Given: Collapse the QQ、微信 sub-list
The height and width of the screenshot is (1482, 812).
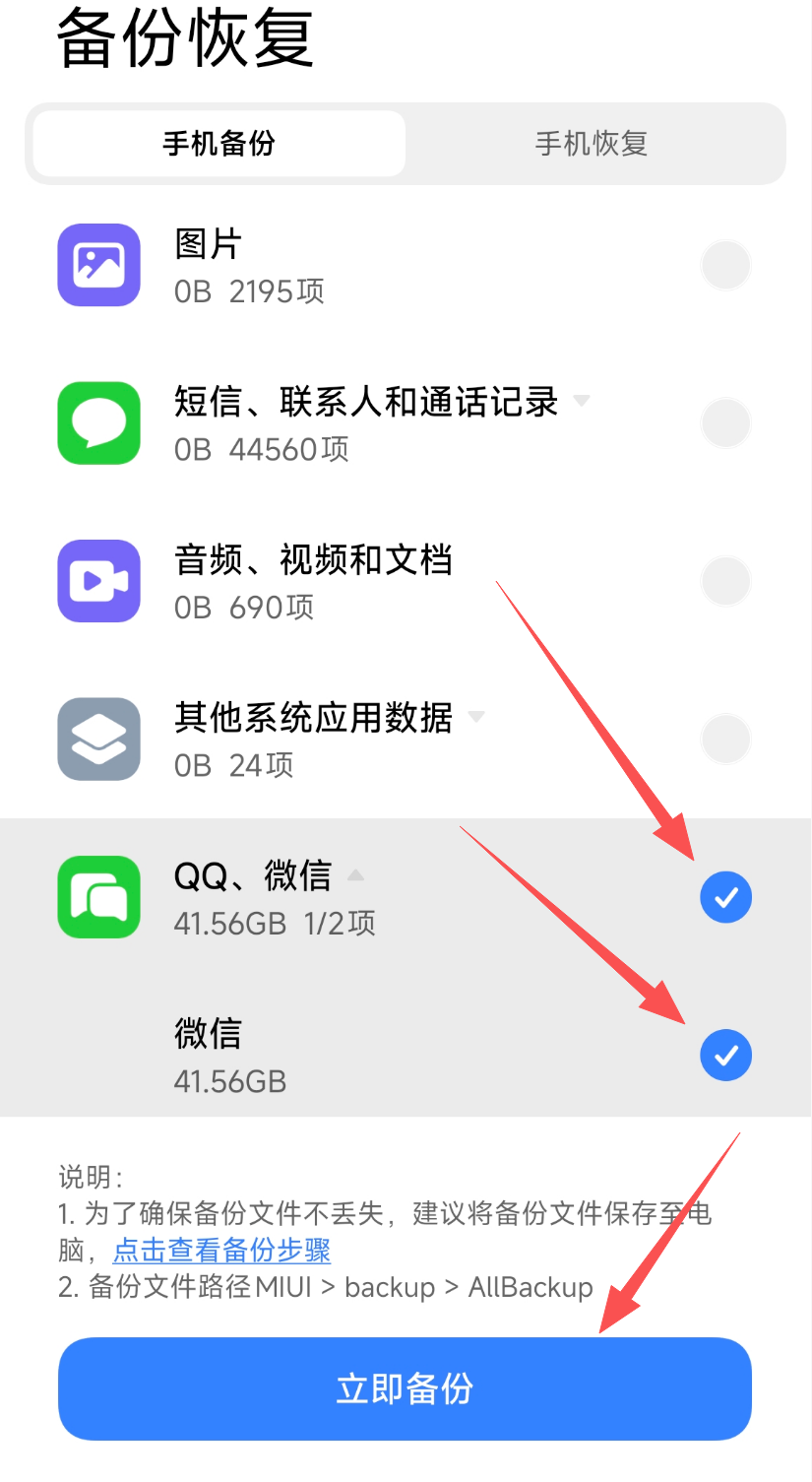Looking at the screenshot, I should click(355, 874).
